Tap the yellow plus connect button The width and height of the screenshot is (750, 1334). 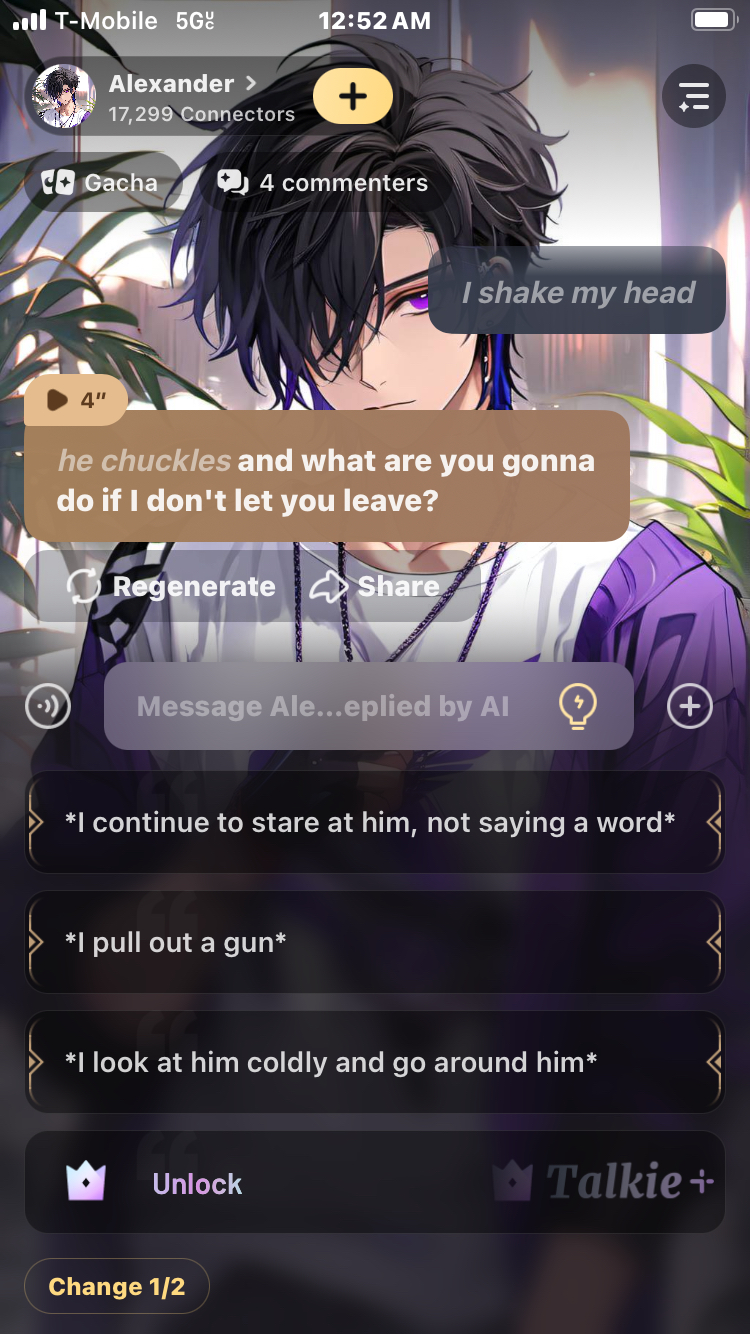point(352,97)
